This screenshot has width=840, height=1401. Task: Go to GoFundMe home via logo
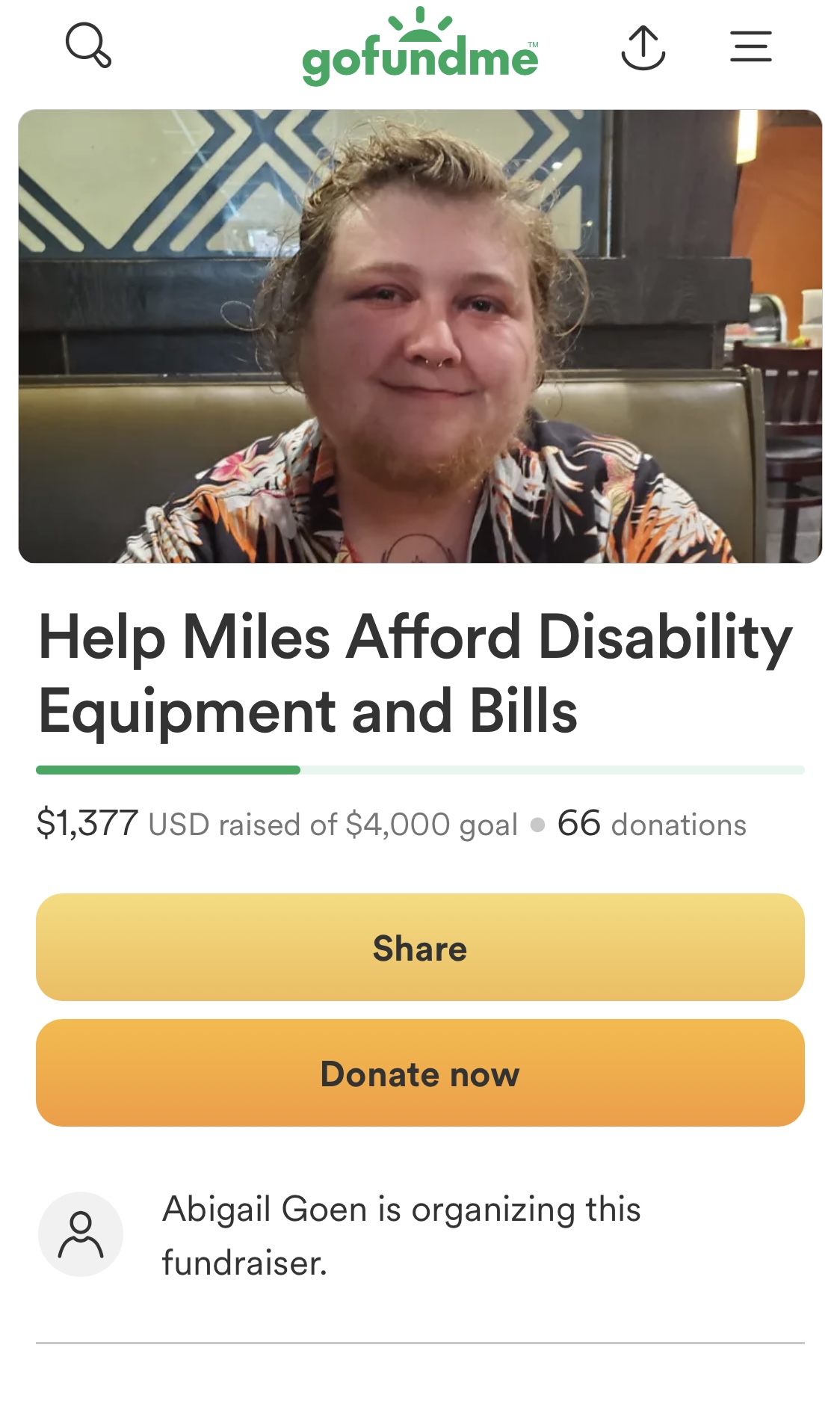pos(420,46)
